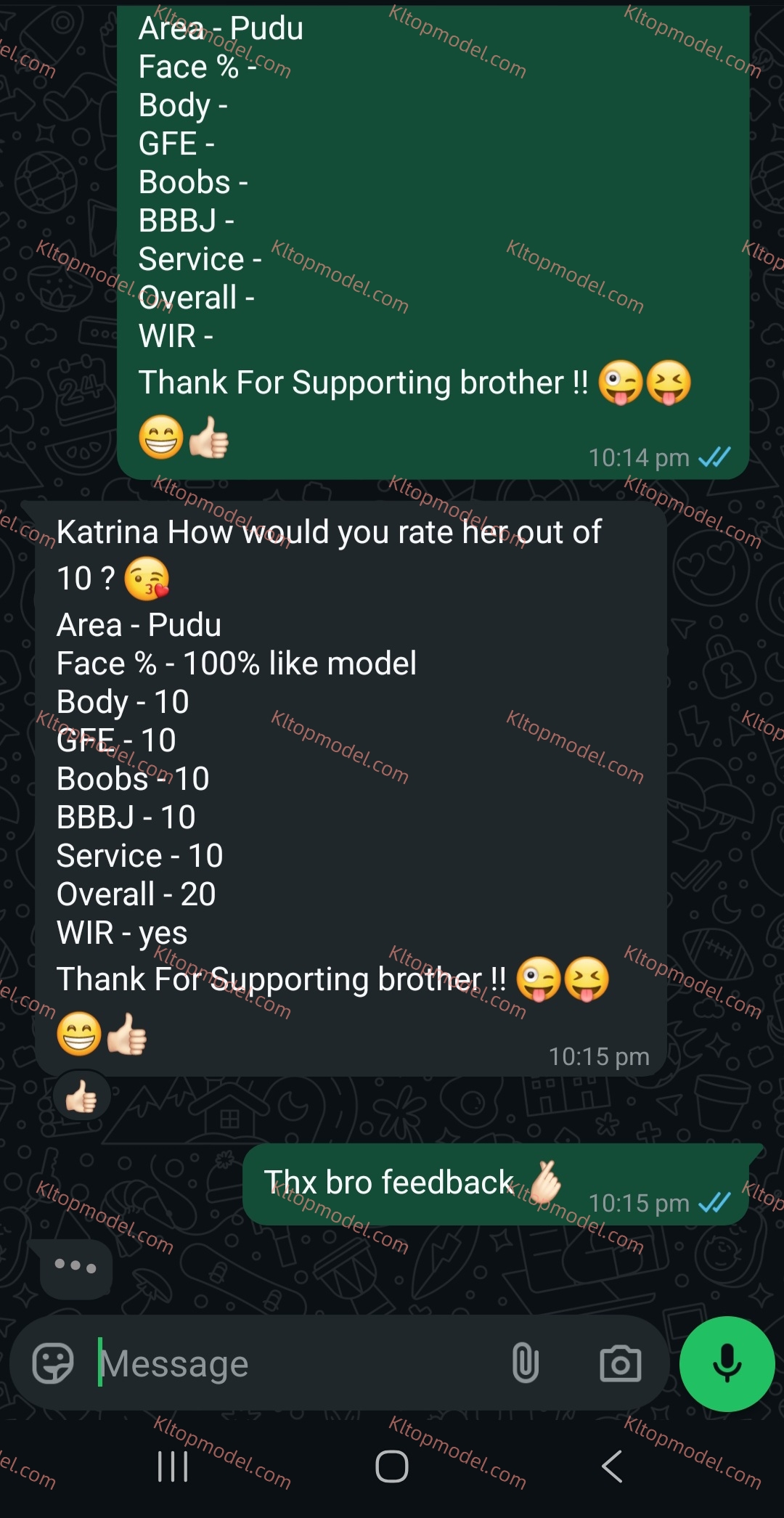Open recent apps view
This screenshot has height=1518, width=784.
tap(173, 1466)
